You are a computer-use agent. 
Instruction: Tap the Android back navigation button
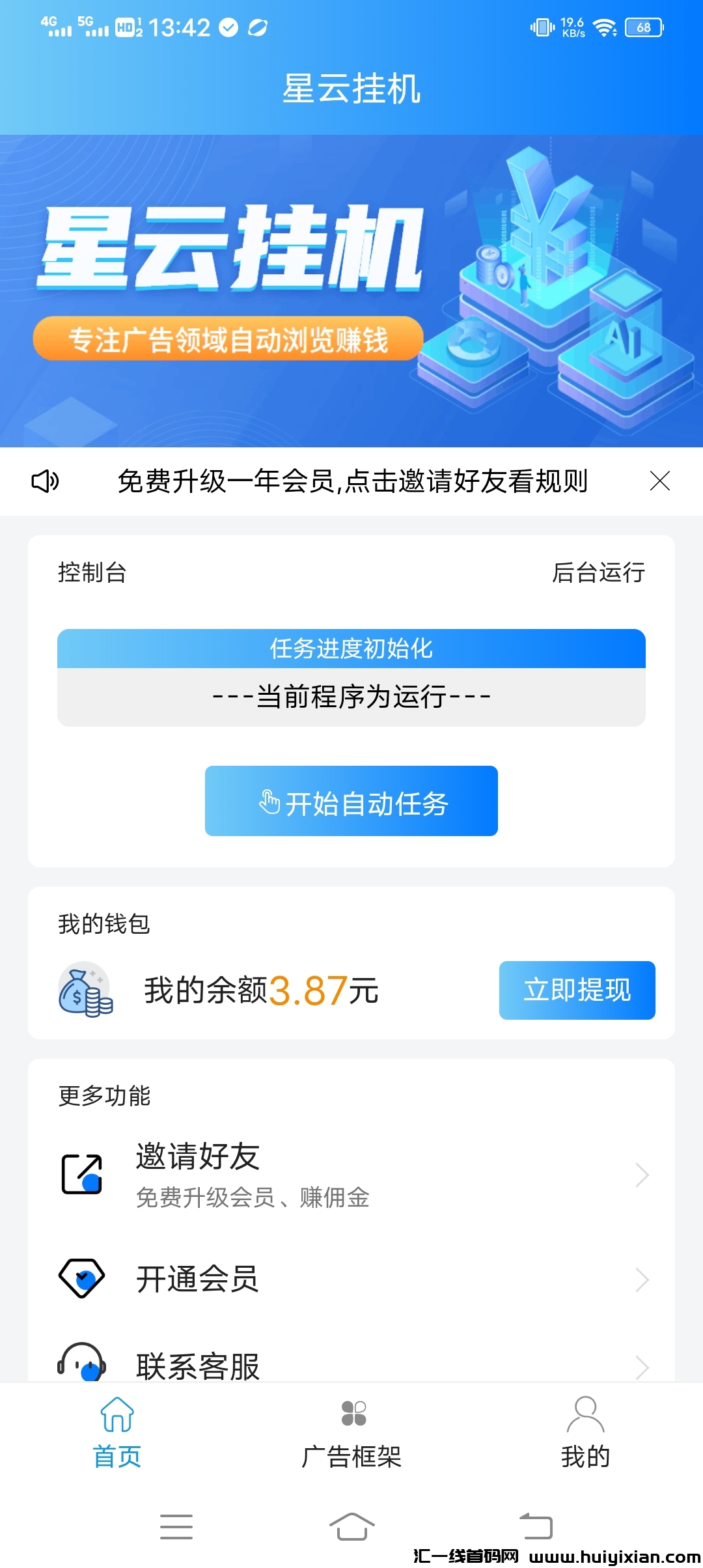pyautogui.click(x=535, y=1527)
